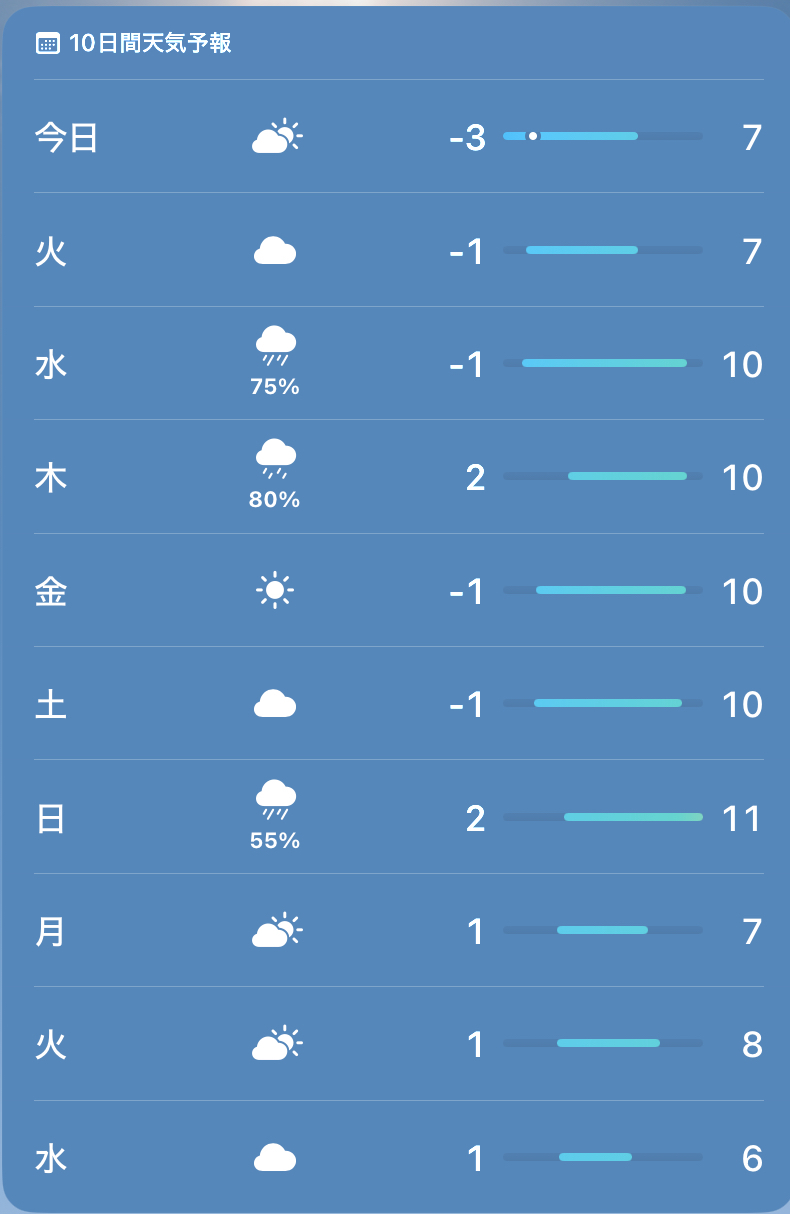View the sunny 金 day forecast
The image size is (790, 1214).
(398, 591)
